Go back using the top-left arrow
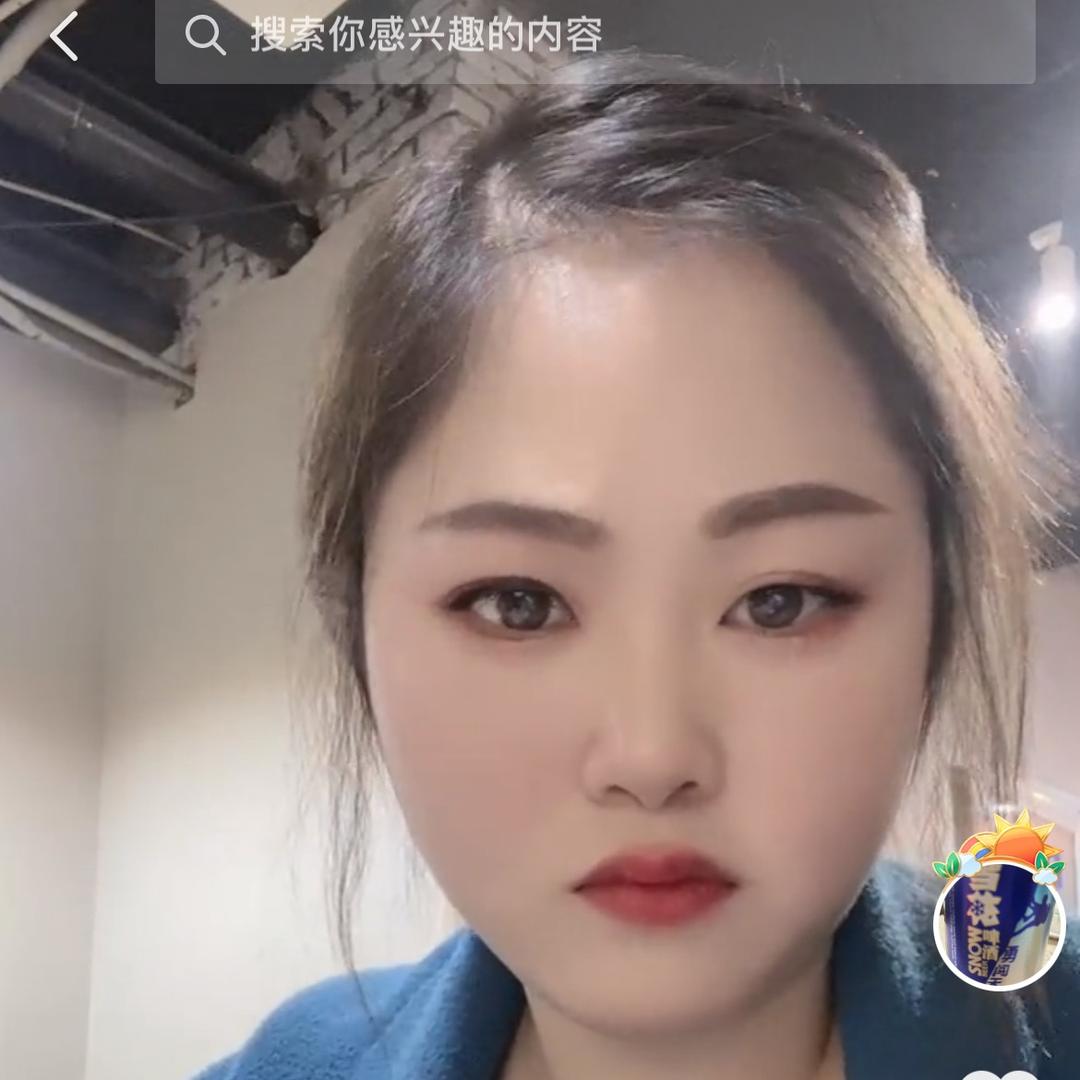Image resolution: width=1080 pixels, height=1080 pixels. pos(64,37)
